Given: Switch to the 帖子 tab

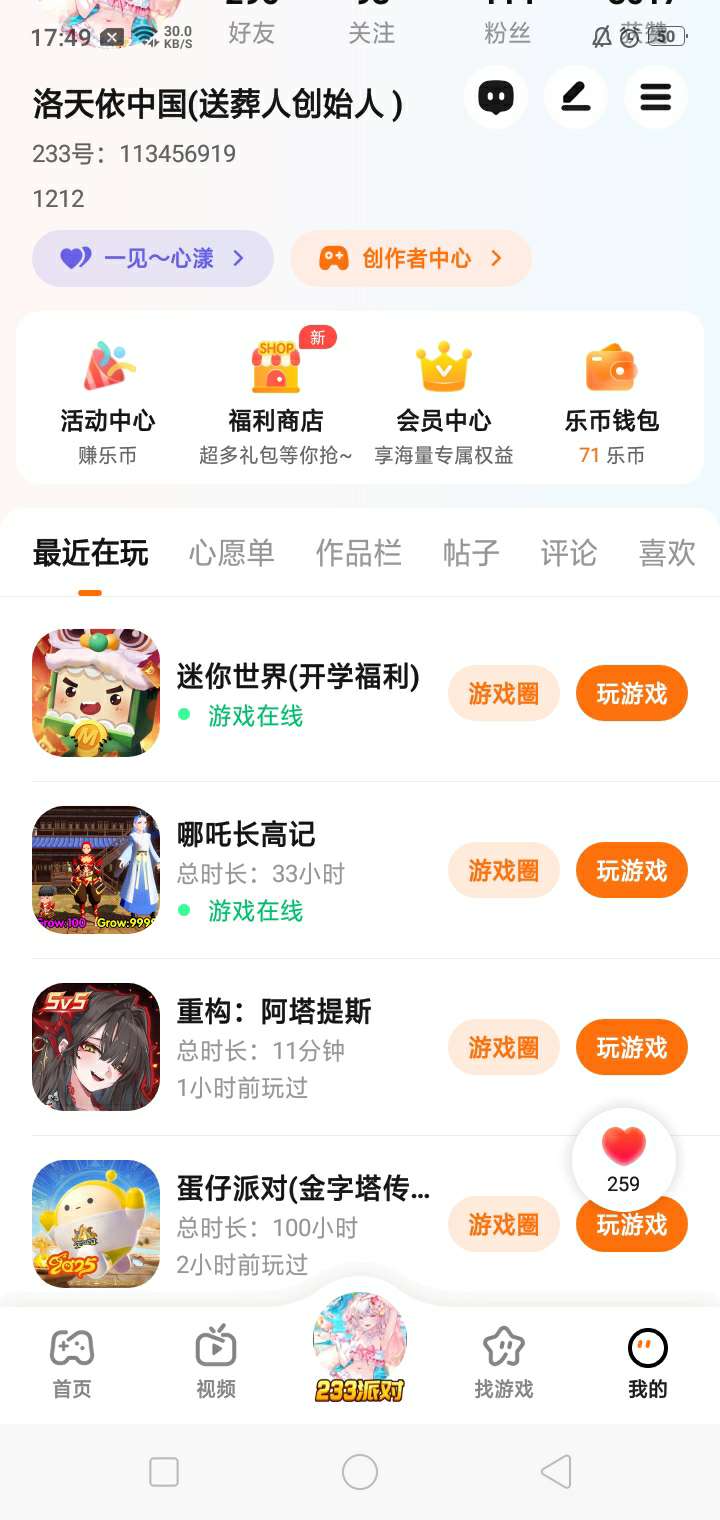Looking at the screenshot, I should 471,553.
